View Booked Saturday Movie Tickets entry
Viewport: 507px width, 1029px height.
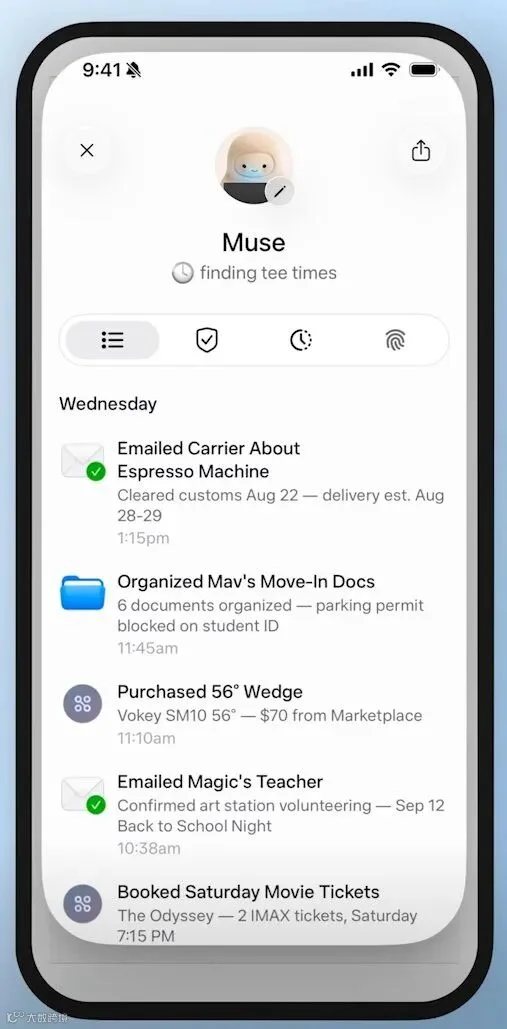pos(253,914)
